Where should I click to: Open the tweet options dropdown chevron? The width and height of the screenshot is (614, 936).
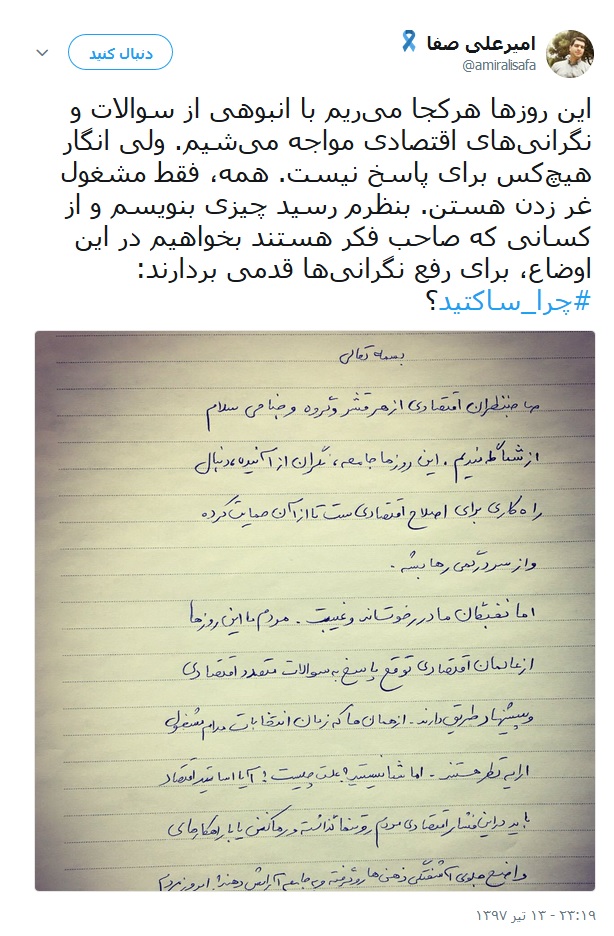pyautogui.click(x=42, y=52)
